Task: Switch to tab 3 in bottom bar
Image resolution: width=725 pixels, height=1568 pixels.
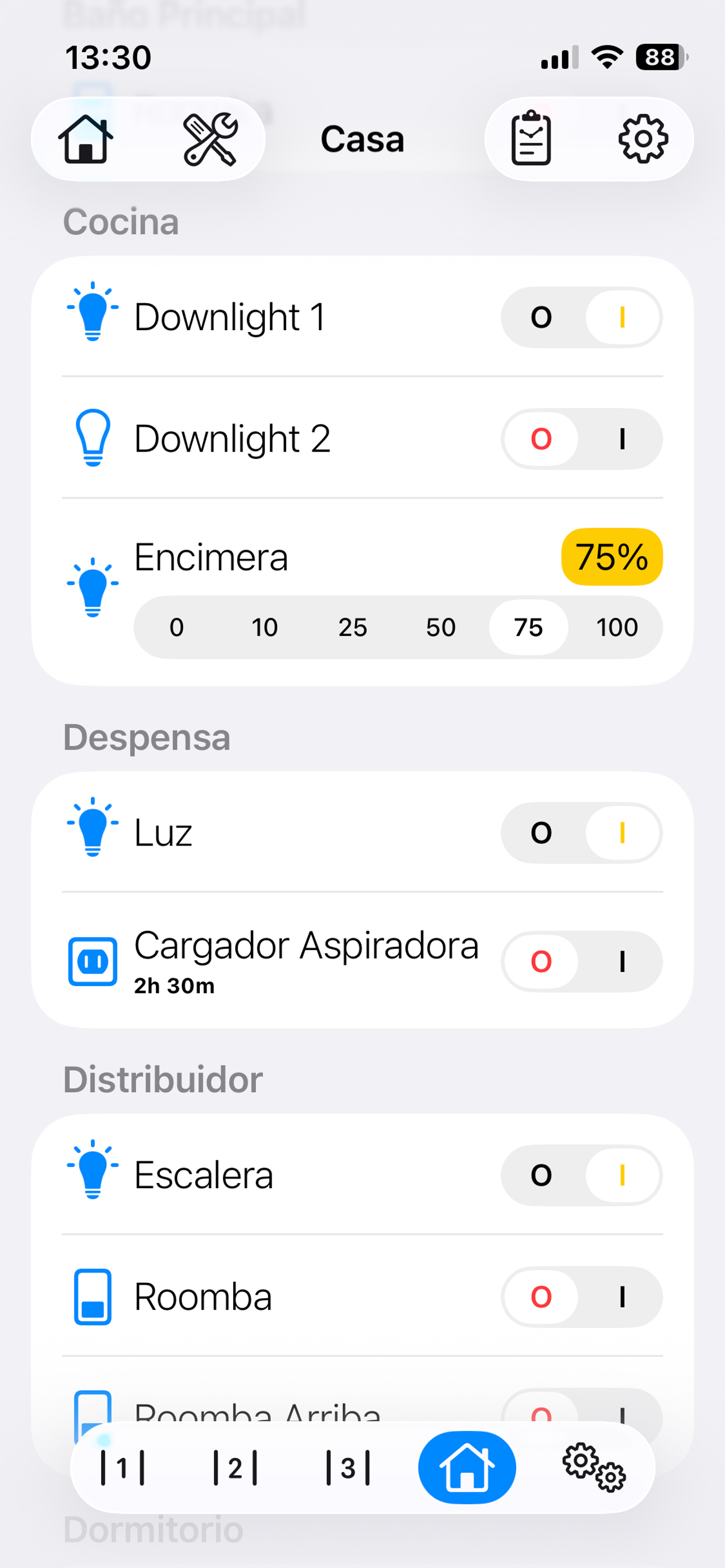Action: pyautogui.click(x=348, y=1468)
